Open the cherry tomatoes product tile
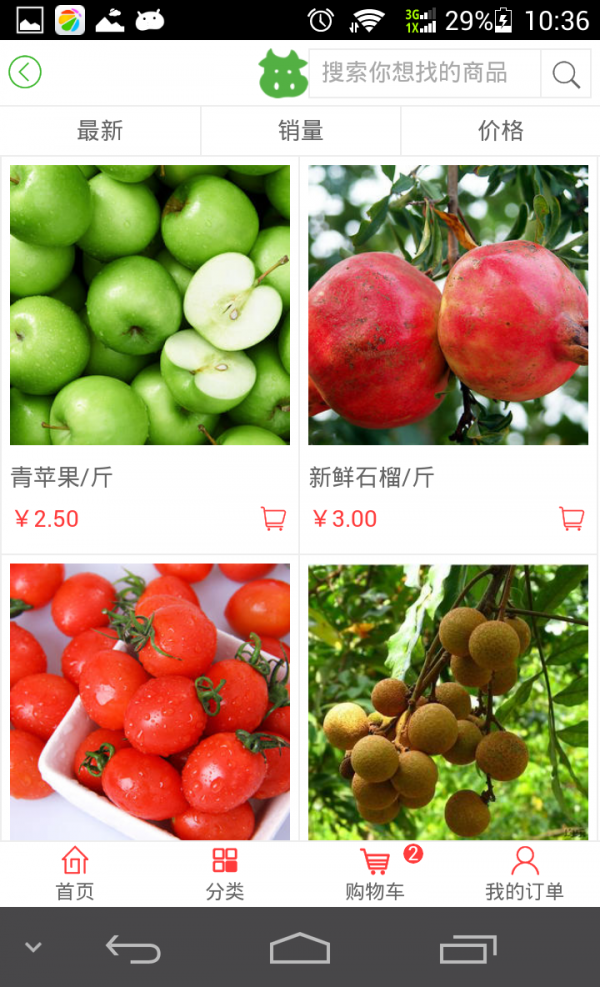 click(x=150, y=701)
